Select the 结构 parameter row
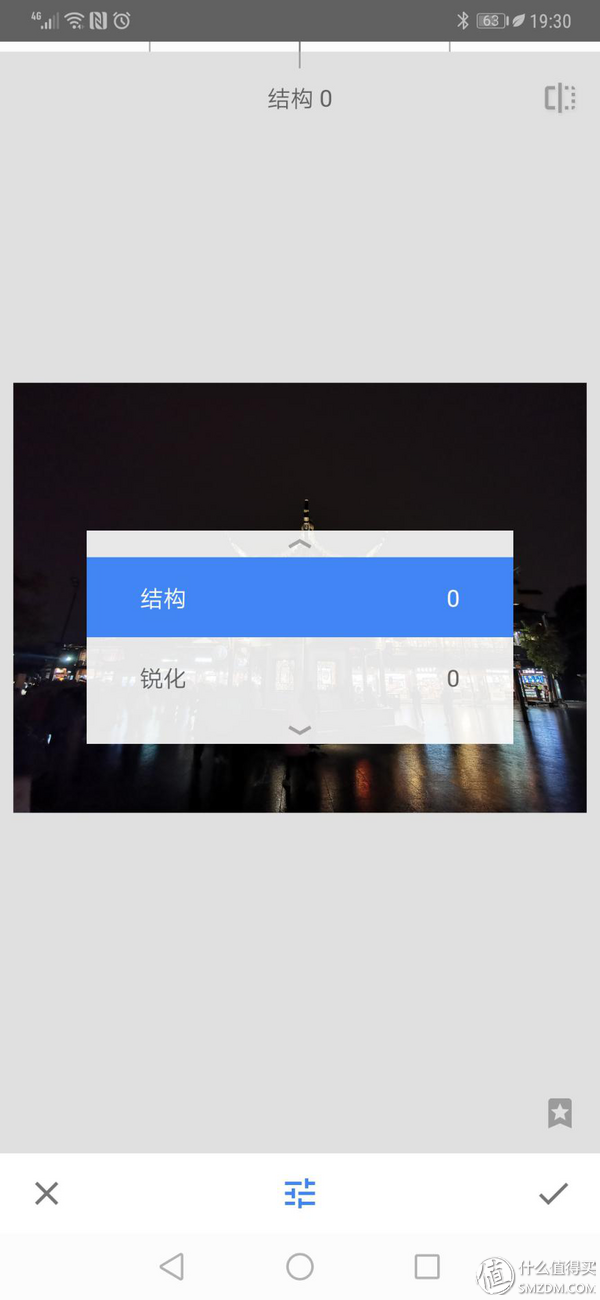This screenshot has height=1300, width=600. [299, 598]
